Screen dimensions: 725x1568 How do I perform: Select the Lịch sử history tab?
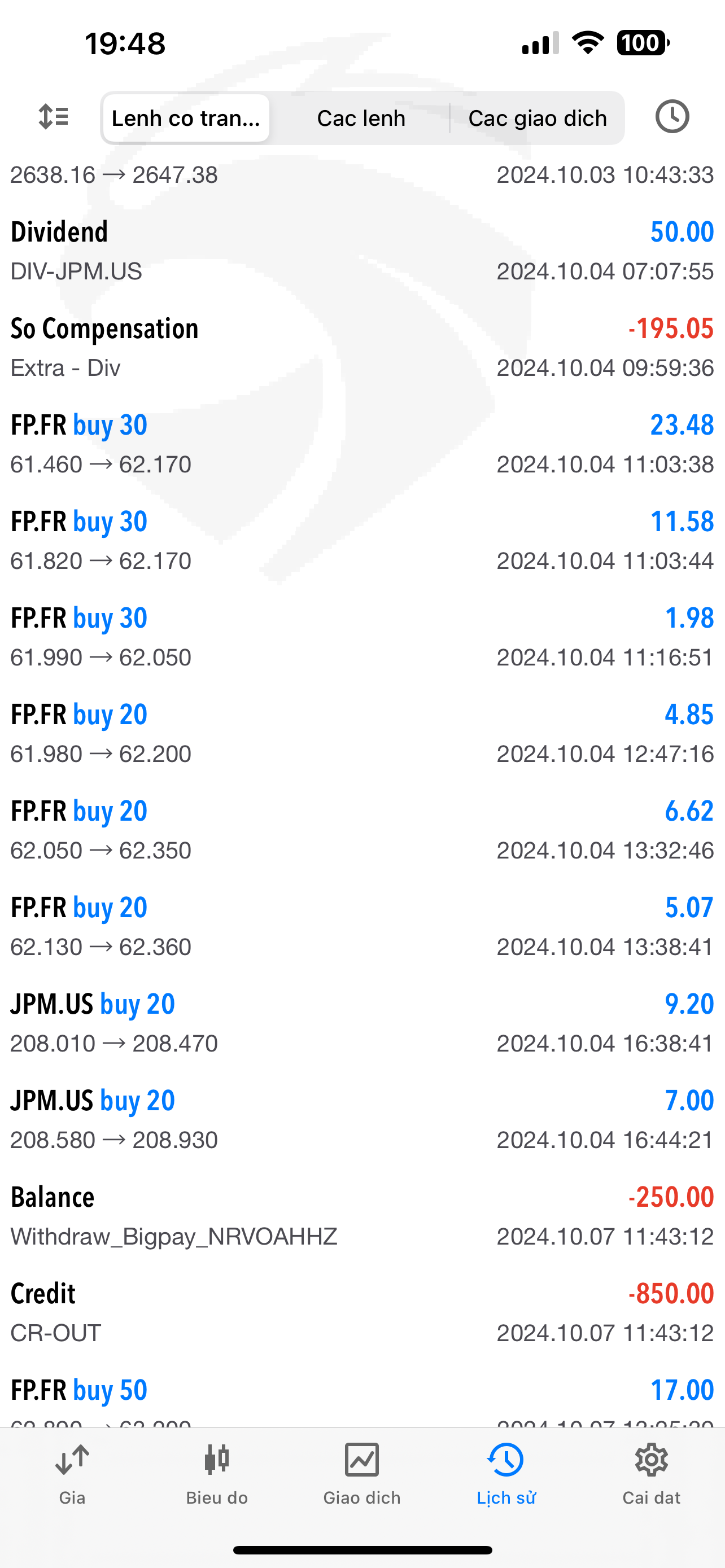click(x=506, y=1473)
